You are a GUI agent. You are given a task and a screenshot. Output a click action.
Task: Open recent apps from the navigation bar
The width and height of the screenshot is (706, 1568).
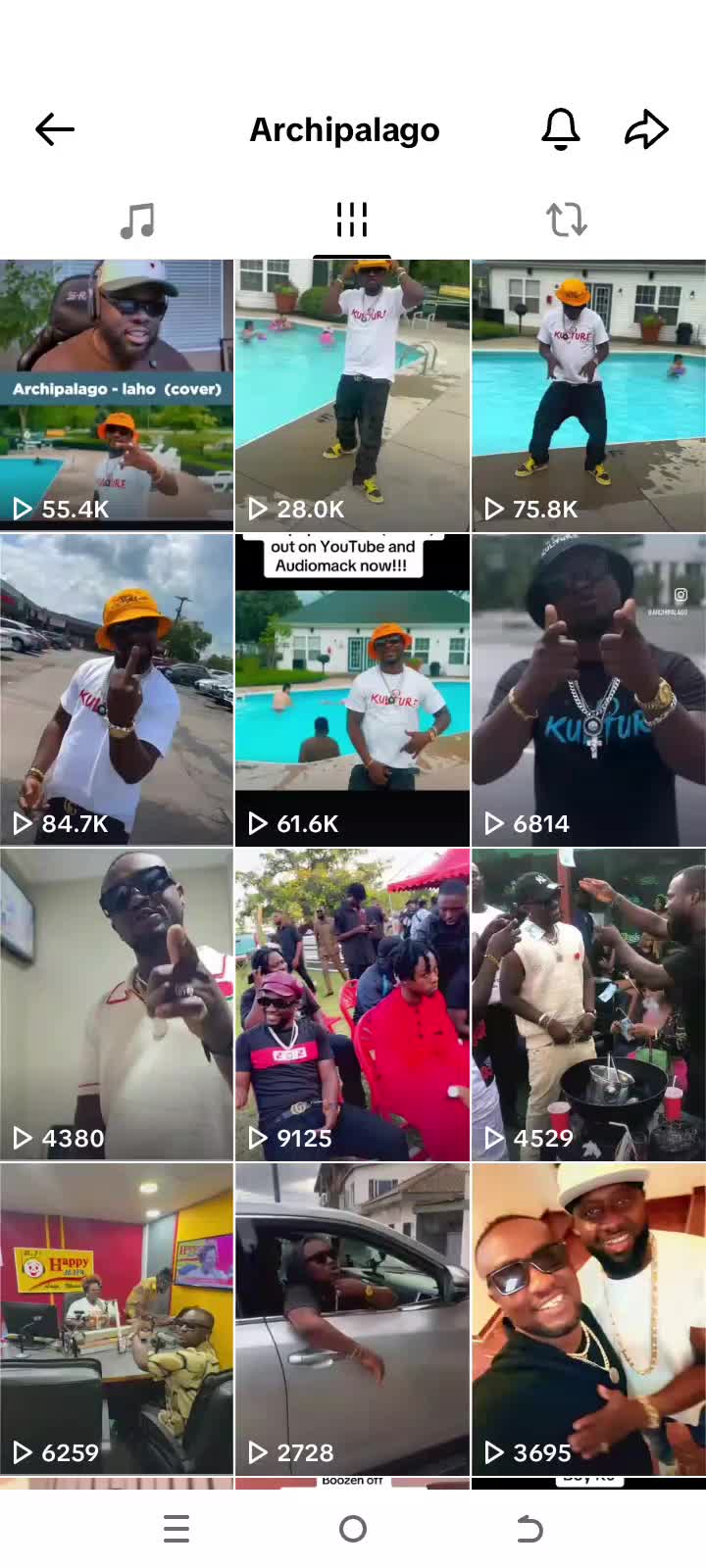pos(176,1529)
